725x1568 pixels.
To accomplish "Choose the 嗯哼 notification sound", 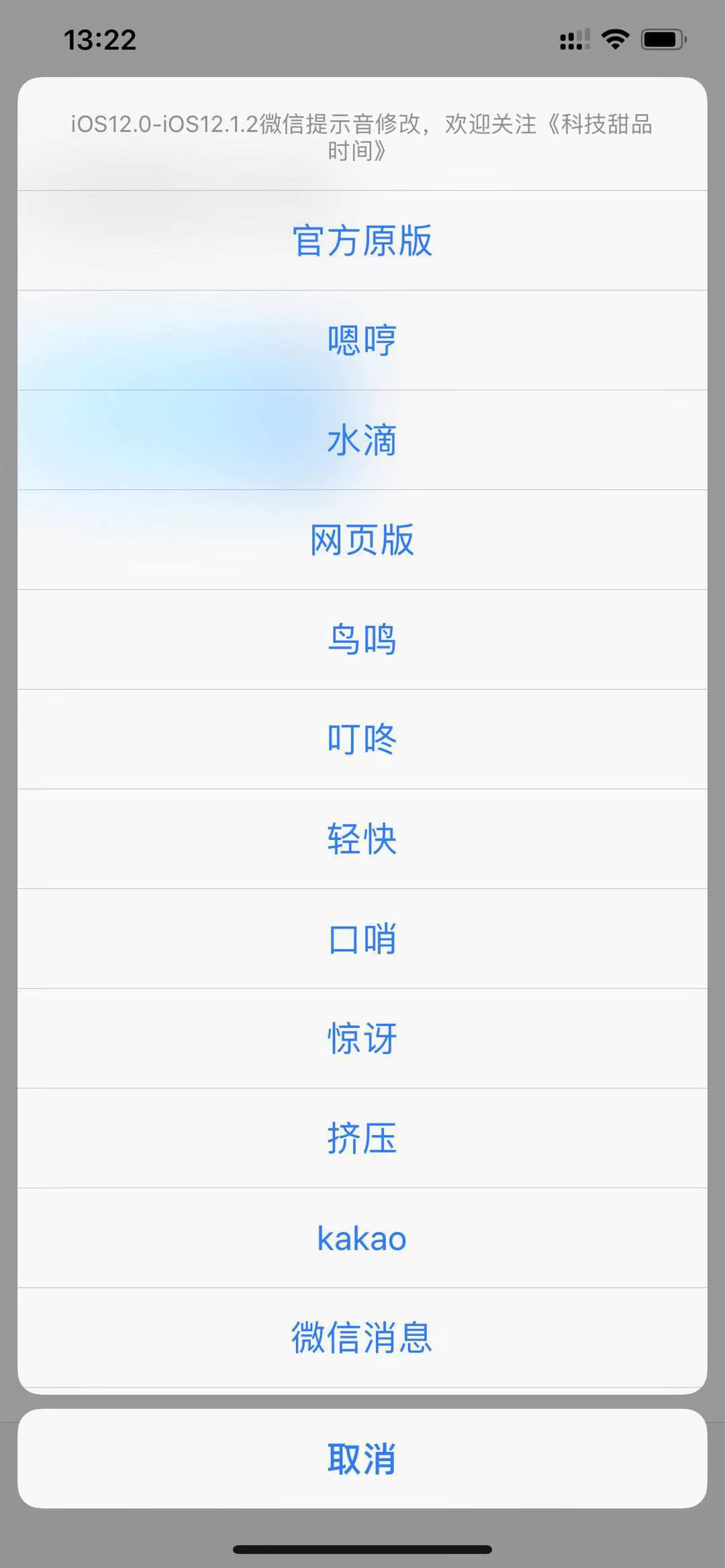I will [362, 341].
